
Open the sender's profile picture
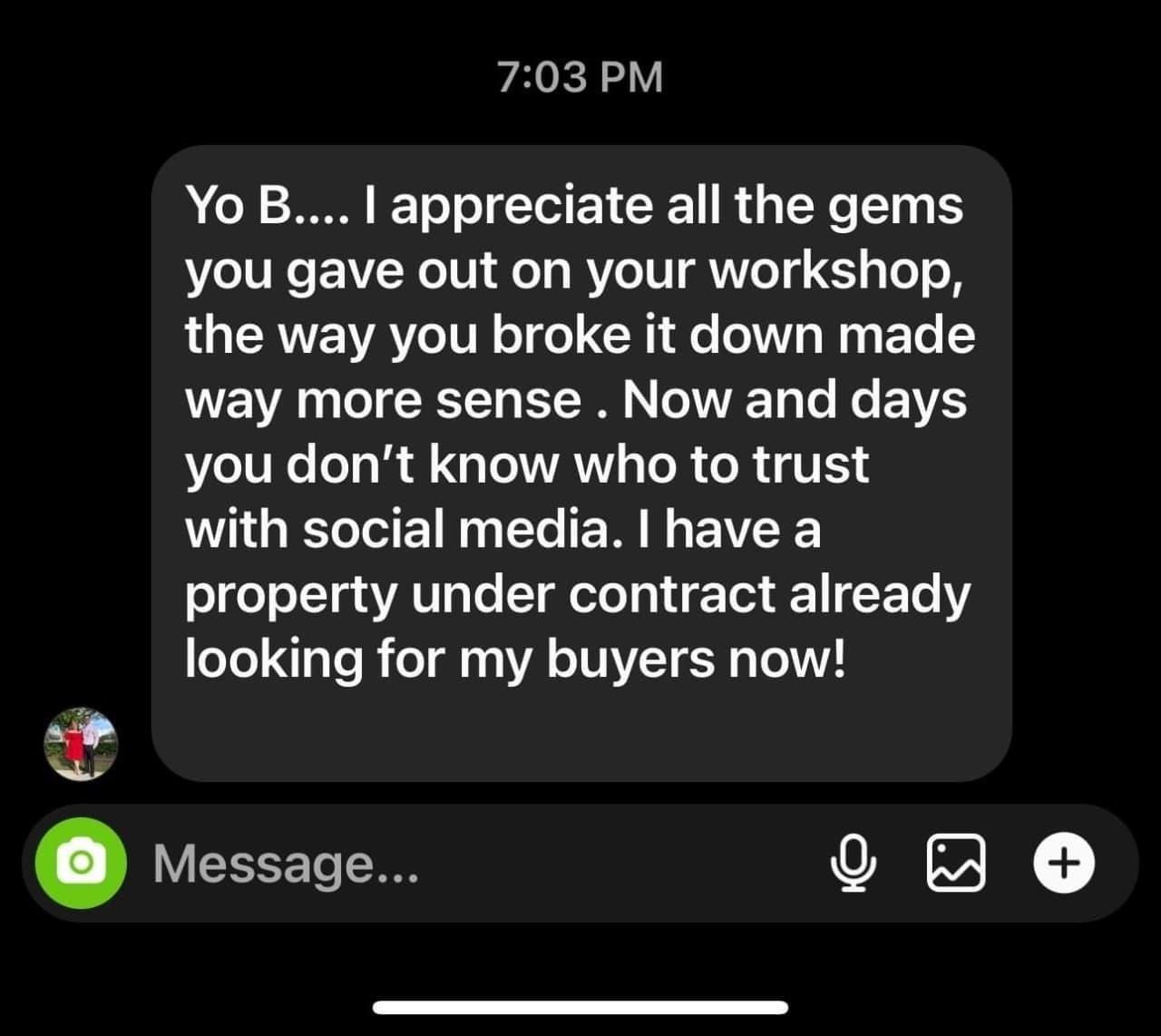pyautogui.click(x=81, y=745)
